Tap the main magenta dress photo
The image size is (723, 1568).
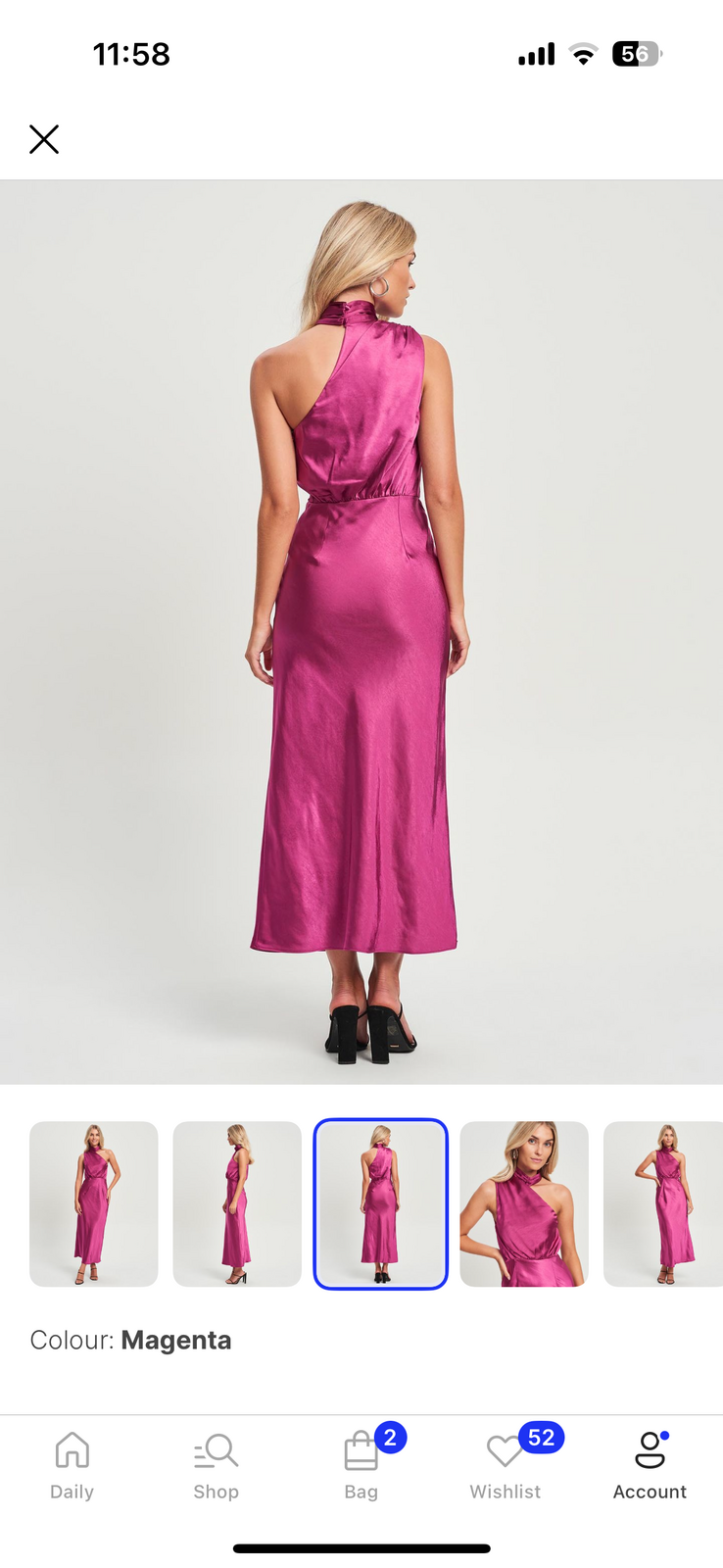361,632
